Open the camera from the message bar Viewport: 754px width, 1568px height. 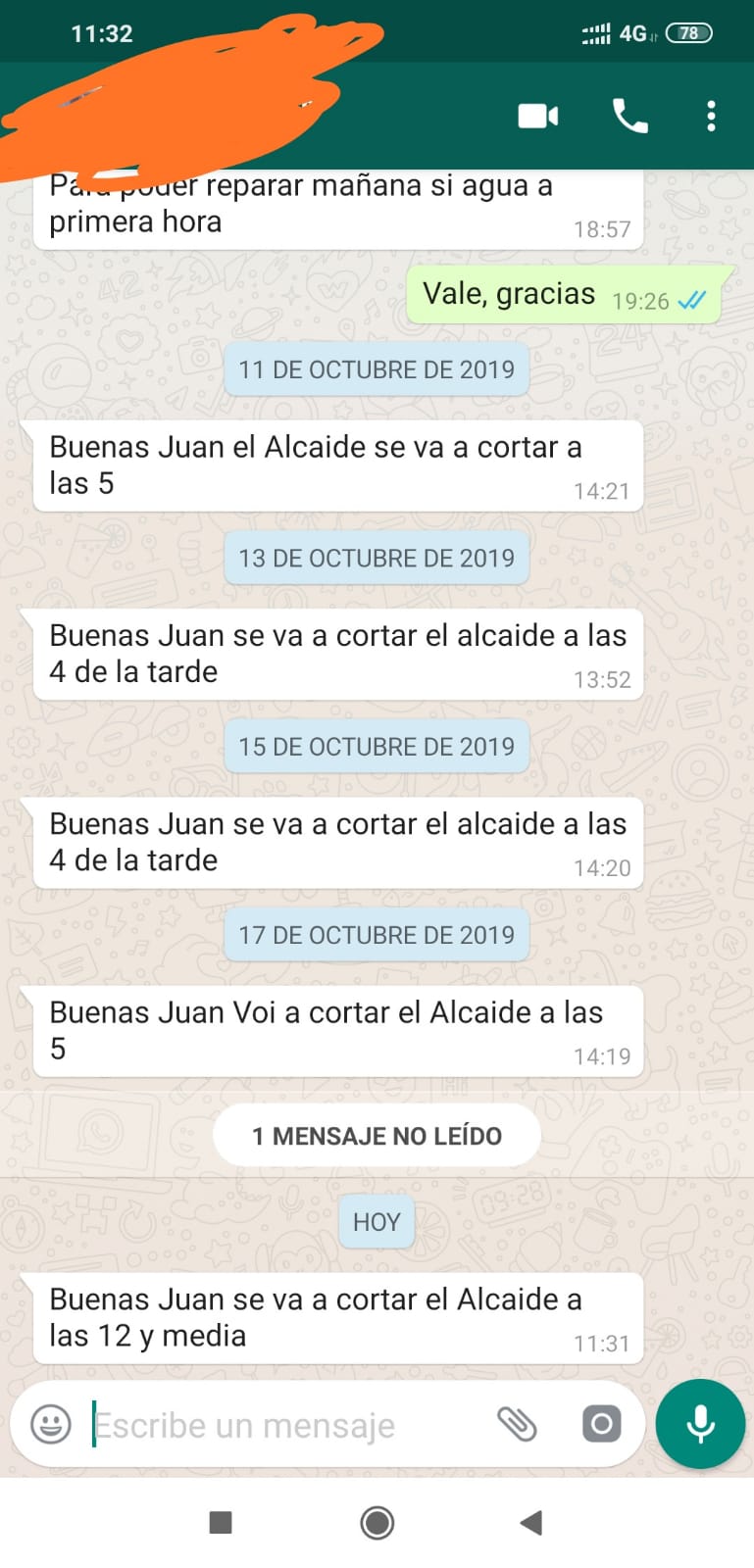[x=601, y=1424]
